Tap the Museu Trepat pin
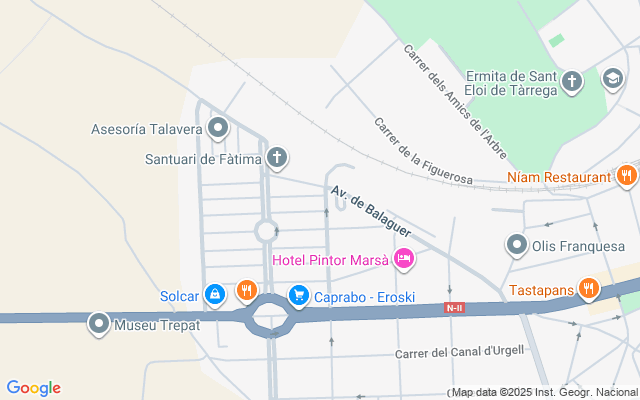This screenshot has width=640, height=400. (99, 323)
